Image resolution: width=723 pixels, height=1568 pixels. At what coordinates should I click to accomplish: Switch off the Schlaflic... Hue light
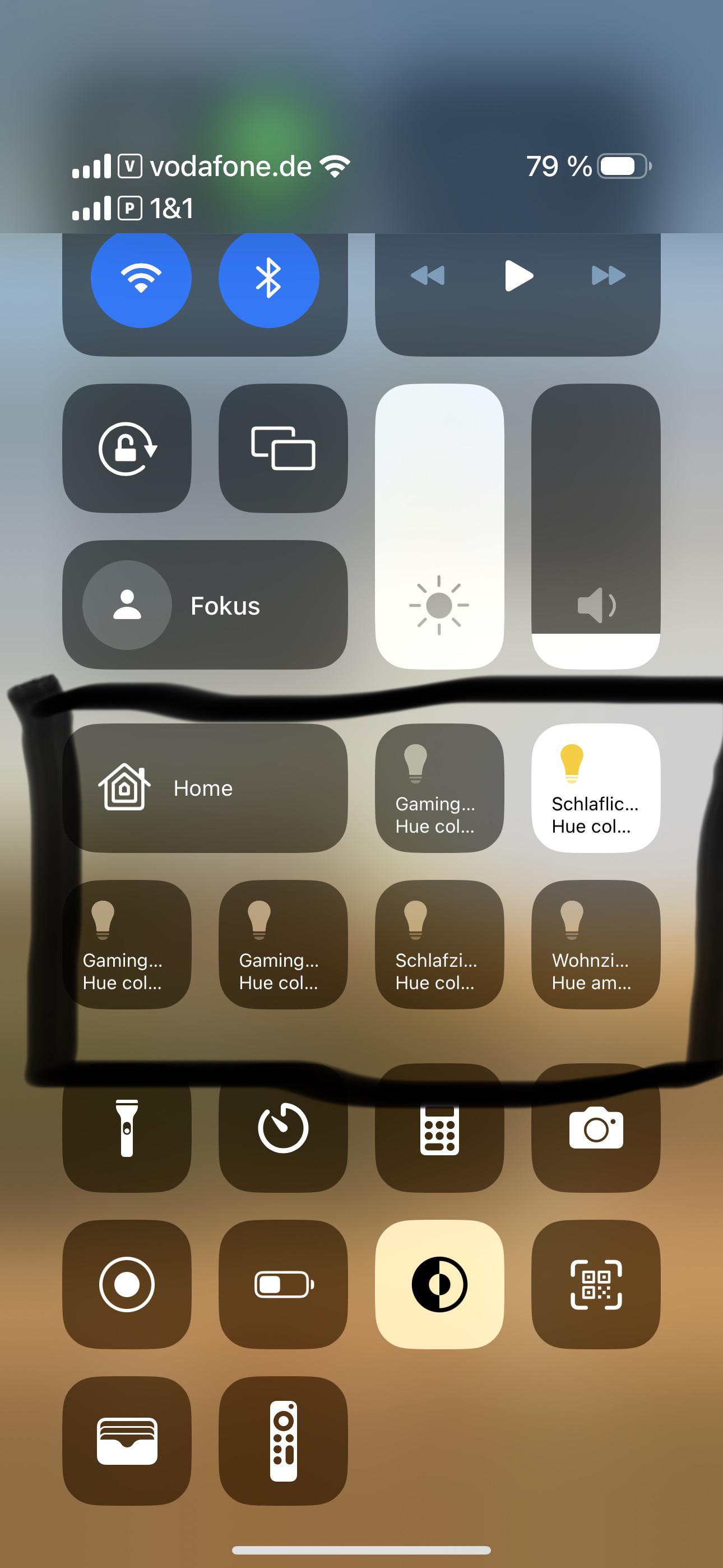595,788
